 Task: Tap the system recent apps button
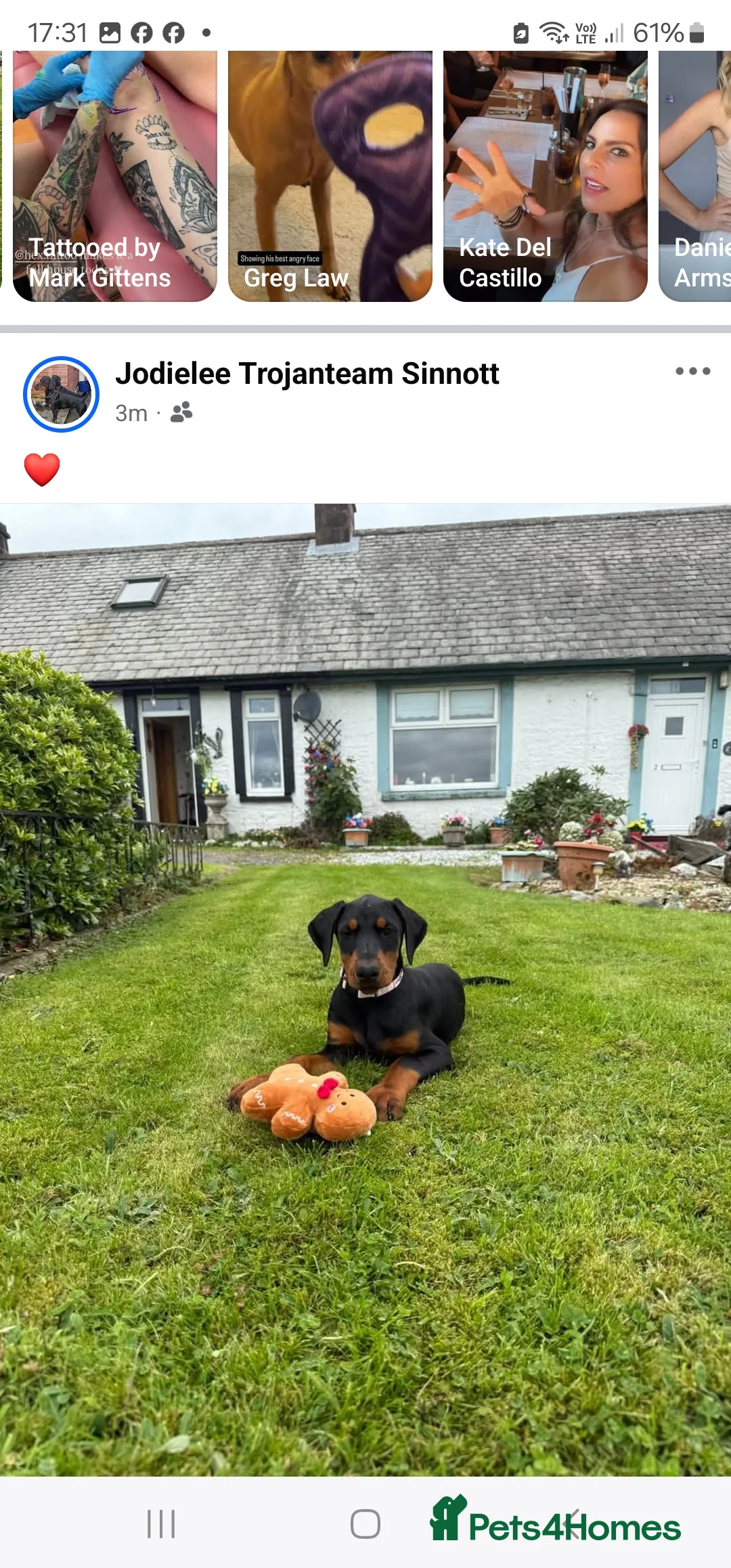(161, 1523)
